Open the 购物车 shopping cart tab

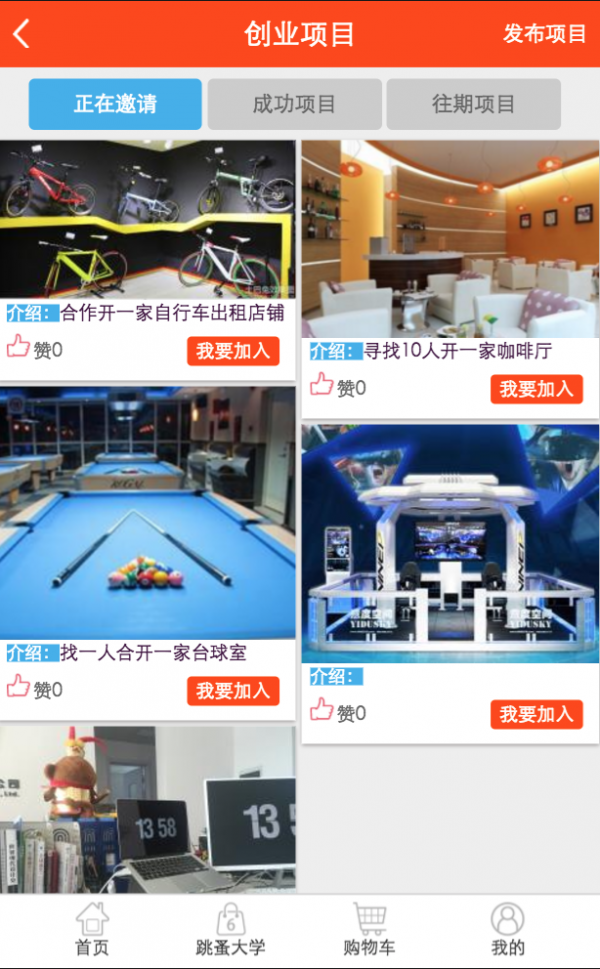[x=369, y=930]
